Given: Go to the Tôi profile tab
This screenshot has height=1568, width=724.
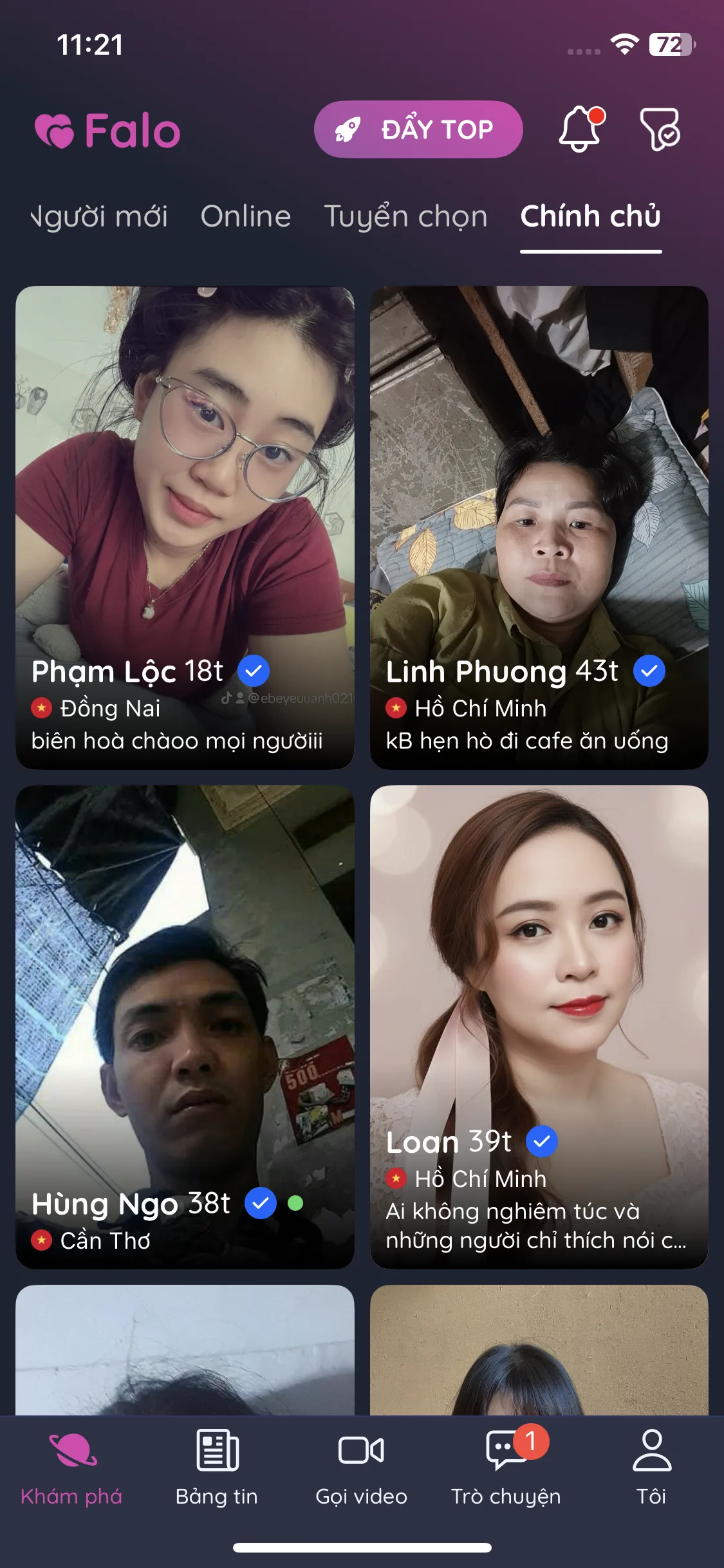Looking at the screenshot, I should (651, 1468).
